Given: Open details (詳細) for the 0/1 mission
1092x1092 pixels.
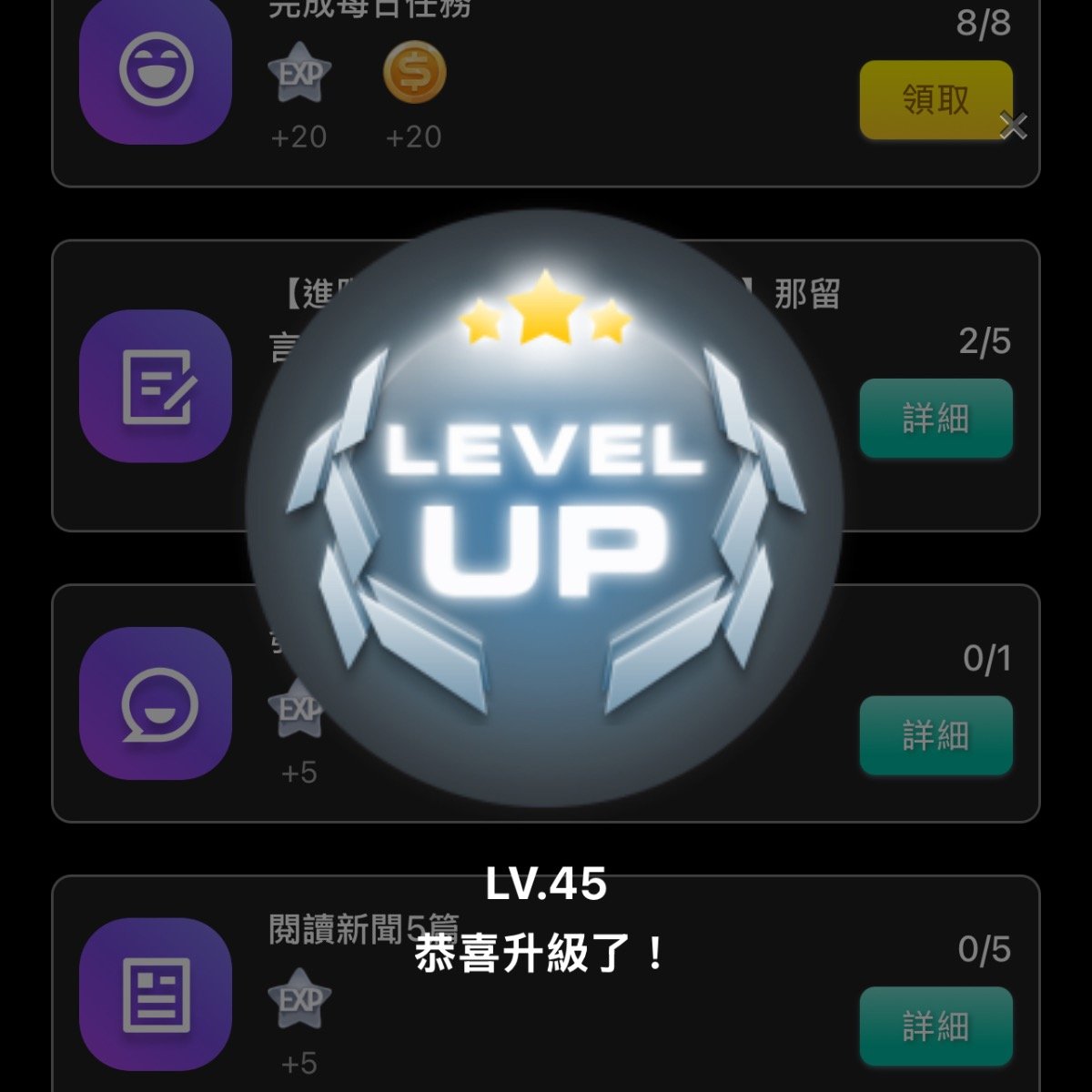Looking at the screenshot, I should coord(935,735).
